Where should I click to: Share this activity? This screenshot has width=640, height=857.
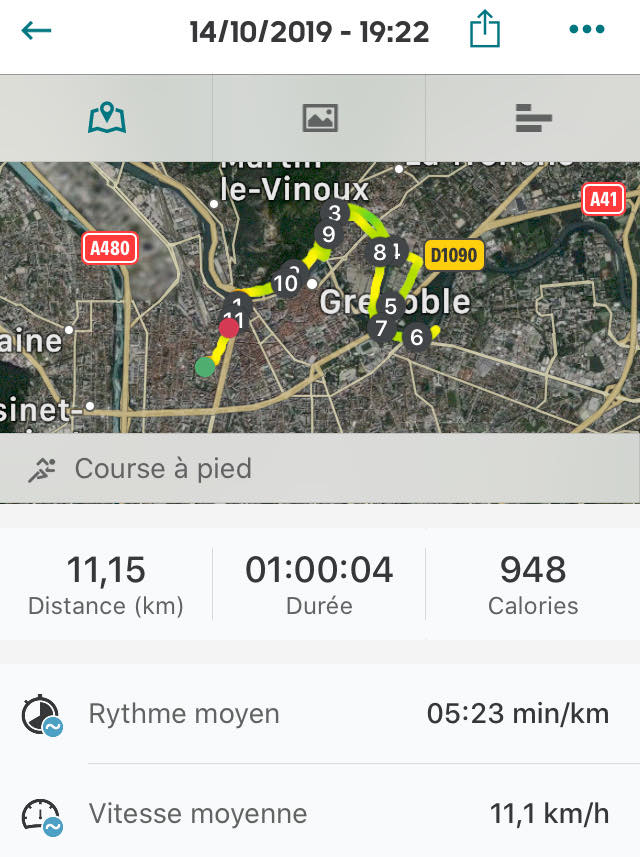pos(484,31)
